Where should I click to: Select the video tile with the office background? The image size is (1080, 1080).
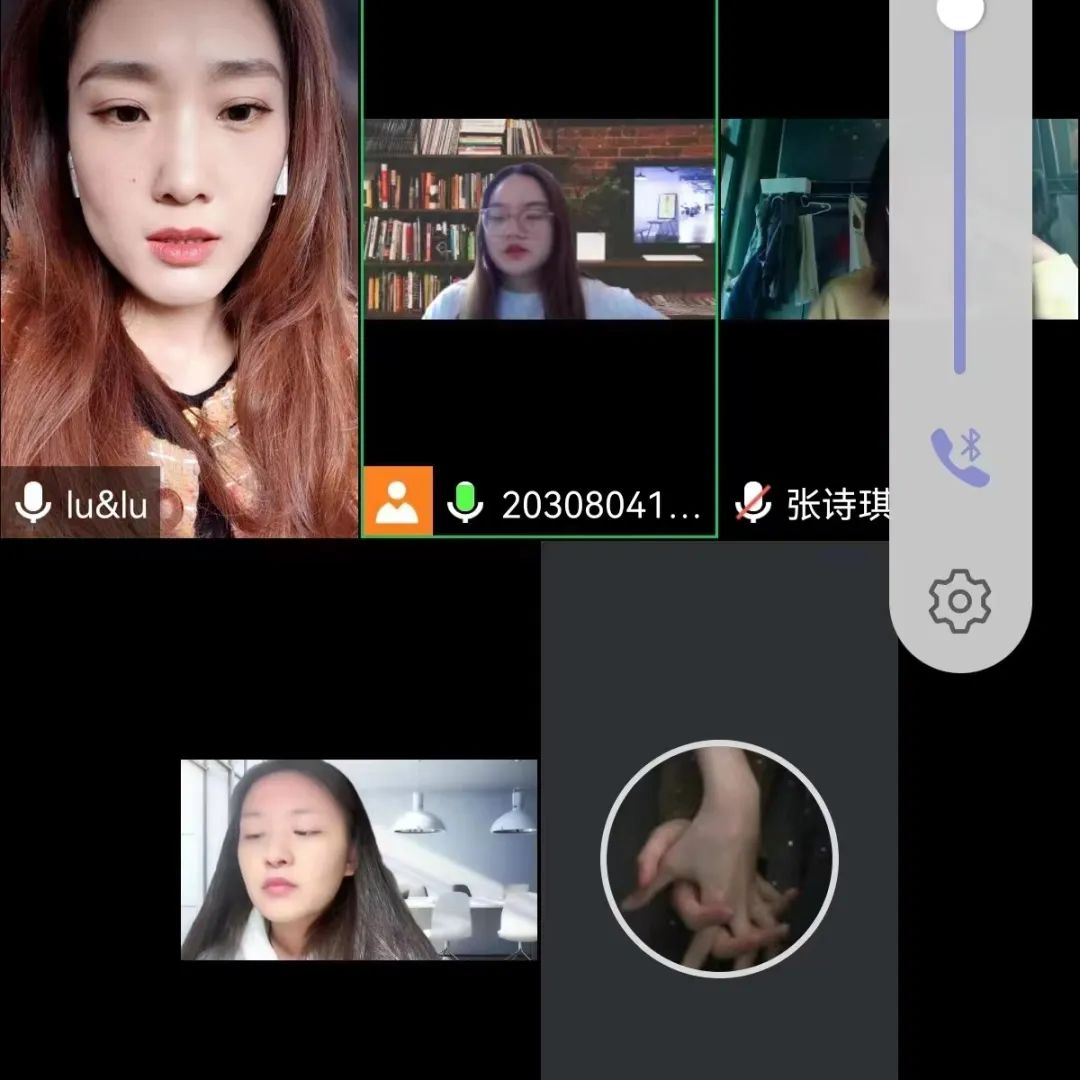click(358, 860)
